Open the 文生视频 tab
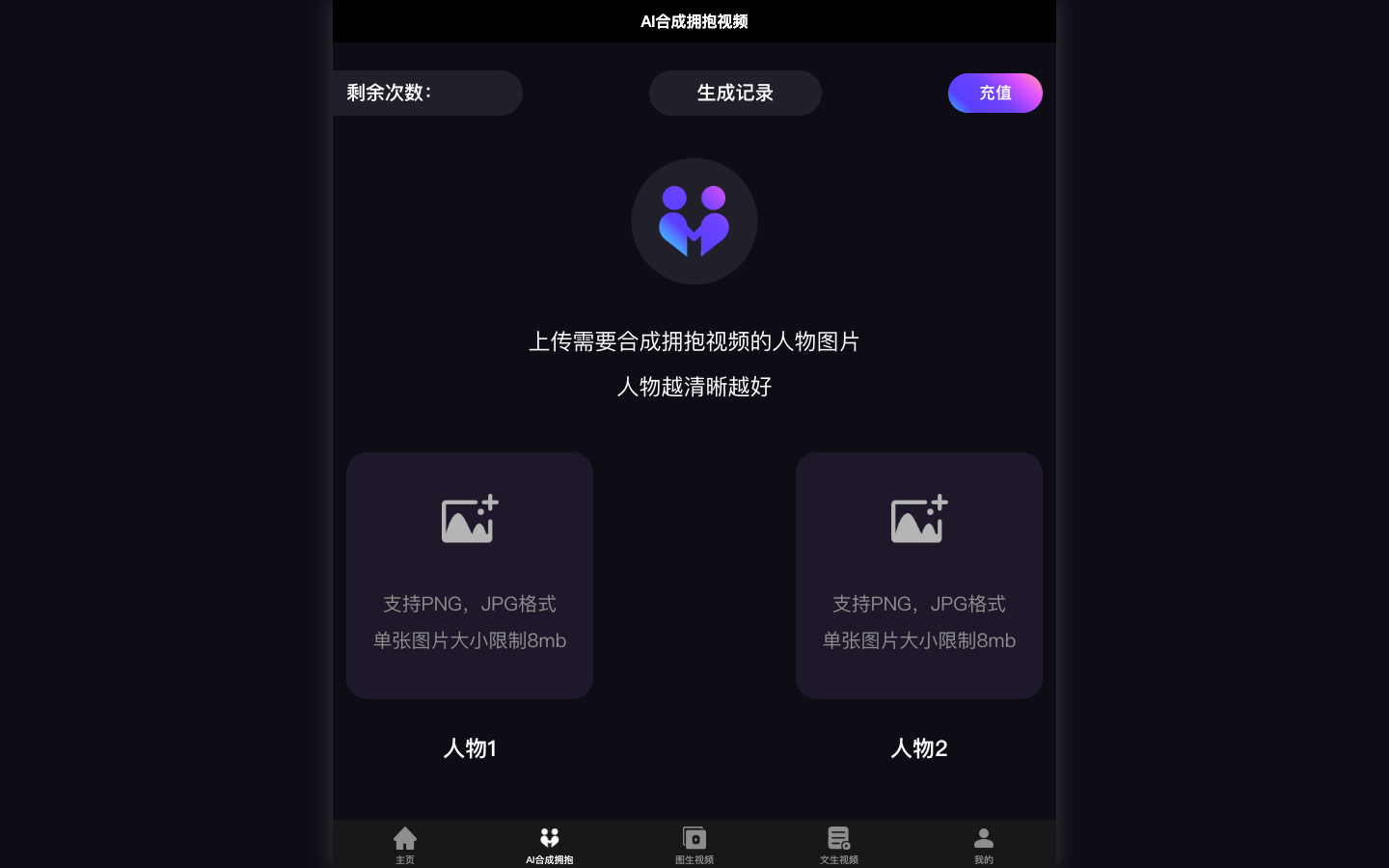The height and width of the screenshot is (868, 1389). [x=839, y=844]
